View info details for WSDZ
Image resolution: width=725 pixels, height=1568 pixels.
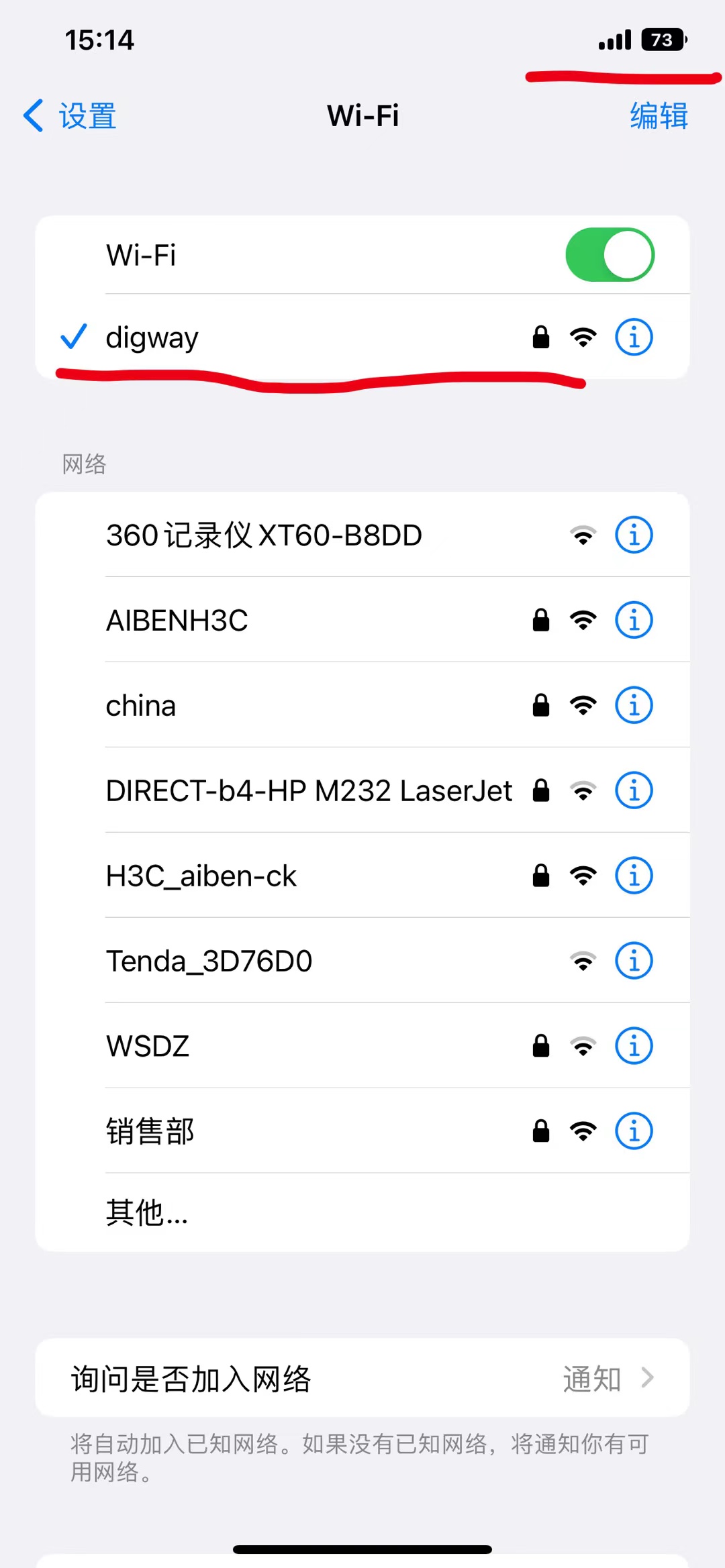coord(634,1046)
